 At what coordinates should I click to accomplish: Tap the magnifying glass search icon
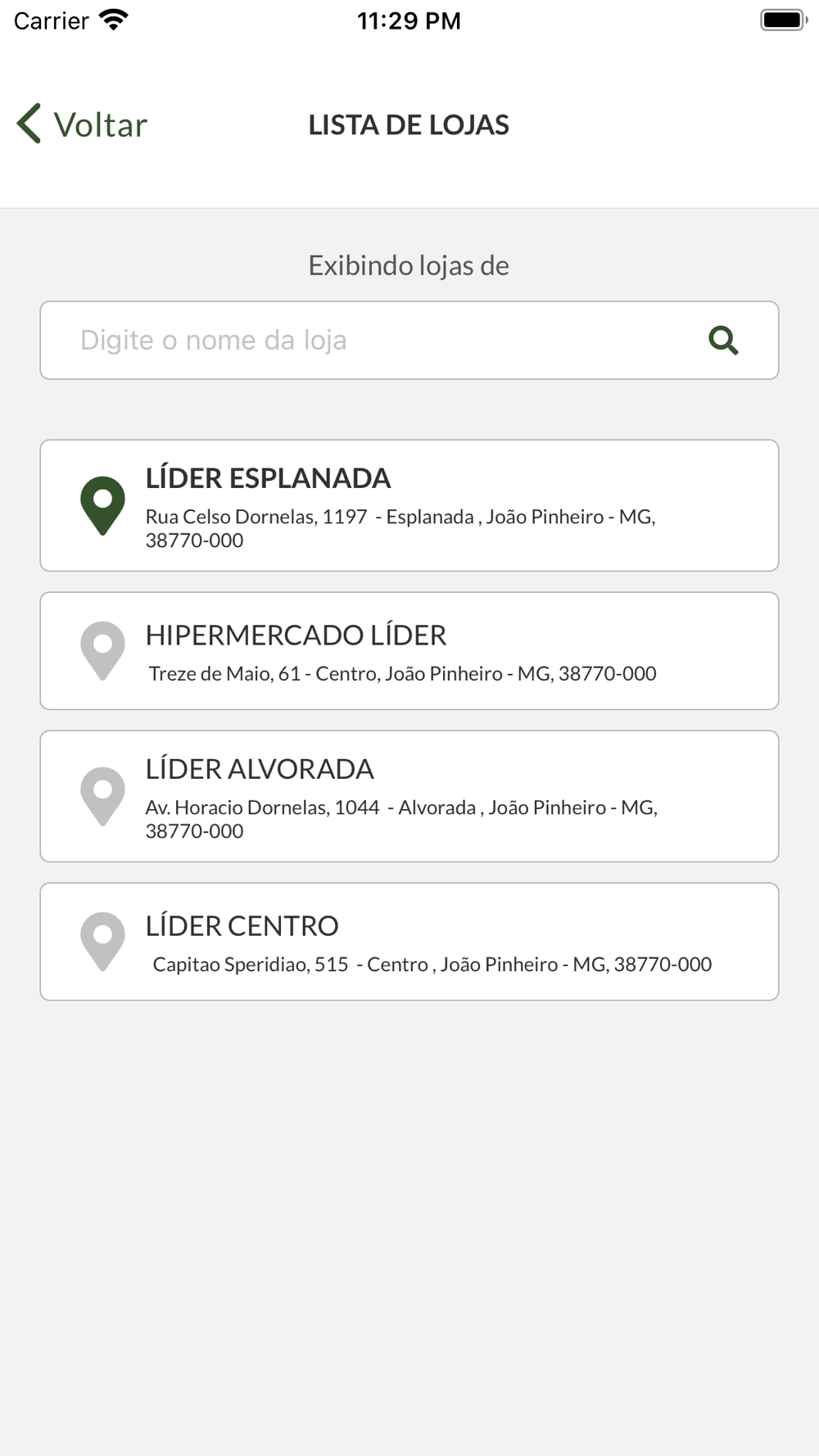click(723, 340)
